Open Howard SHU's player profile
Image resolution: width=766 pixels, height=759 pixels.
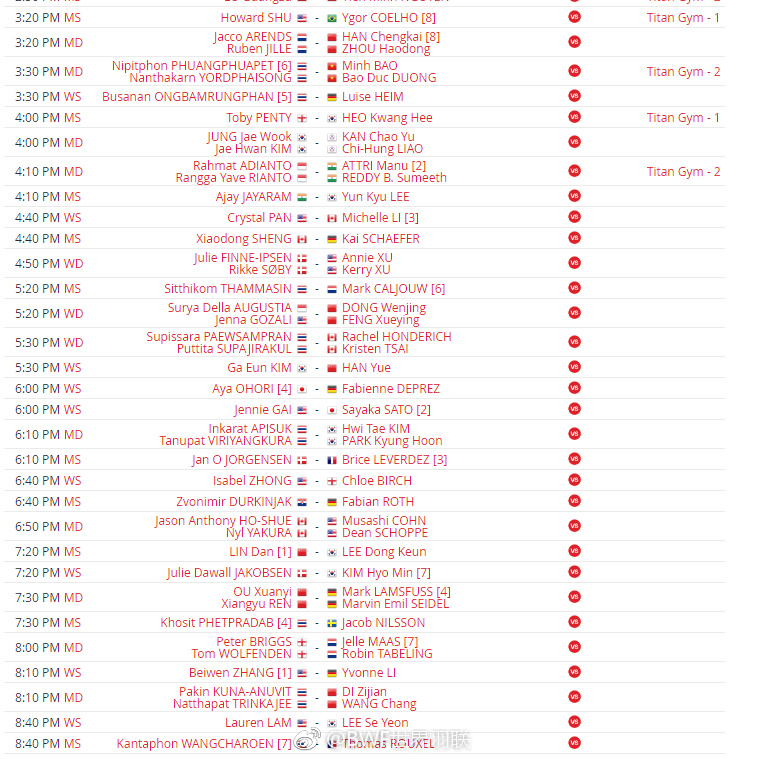256,17
